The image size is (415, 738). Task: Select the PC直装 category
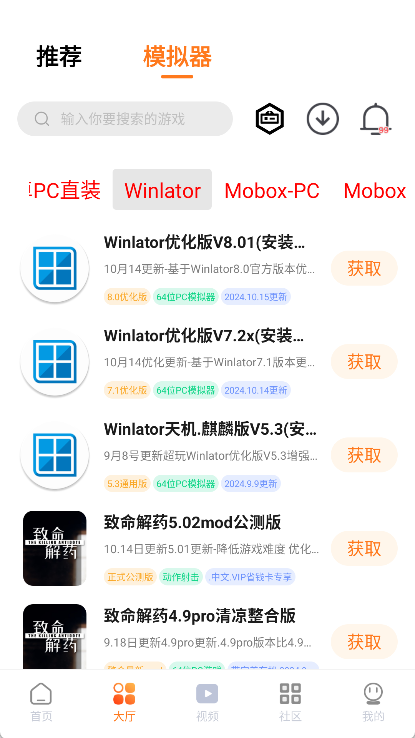pos(65,190)
